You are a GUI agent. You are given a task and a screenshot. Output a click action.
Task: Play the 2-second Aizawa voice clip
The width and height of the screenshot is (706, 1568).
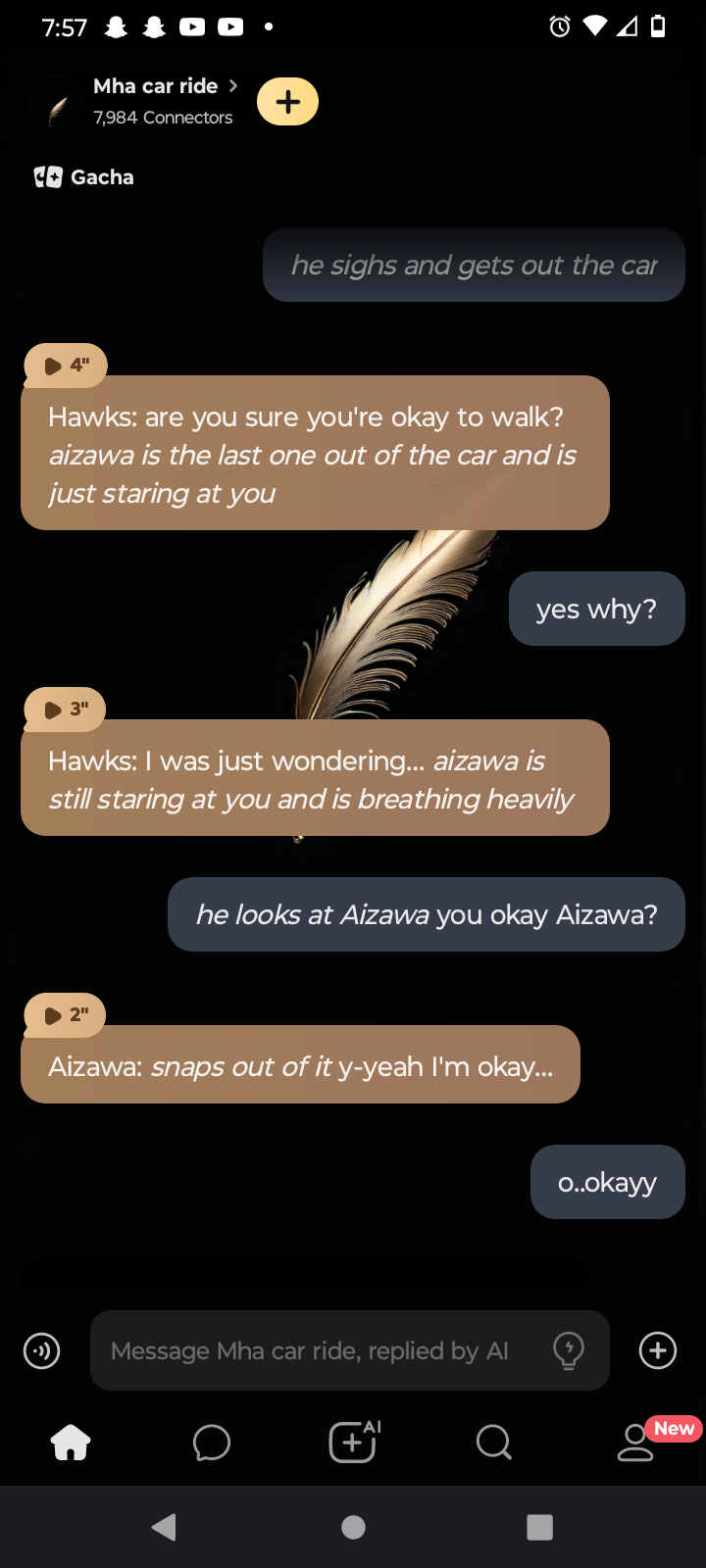[66, 1015]
